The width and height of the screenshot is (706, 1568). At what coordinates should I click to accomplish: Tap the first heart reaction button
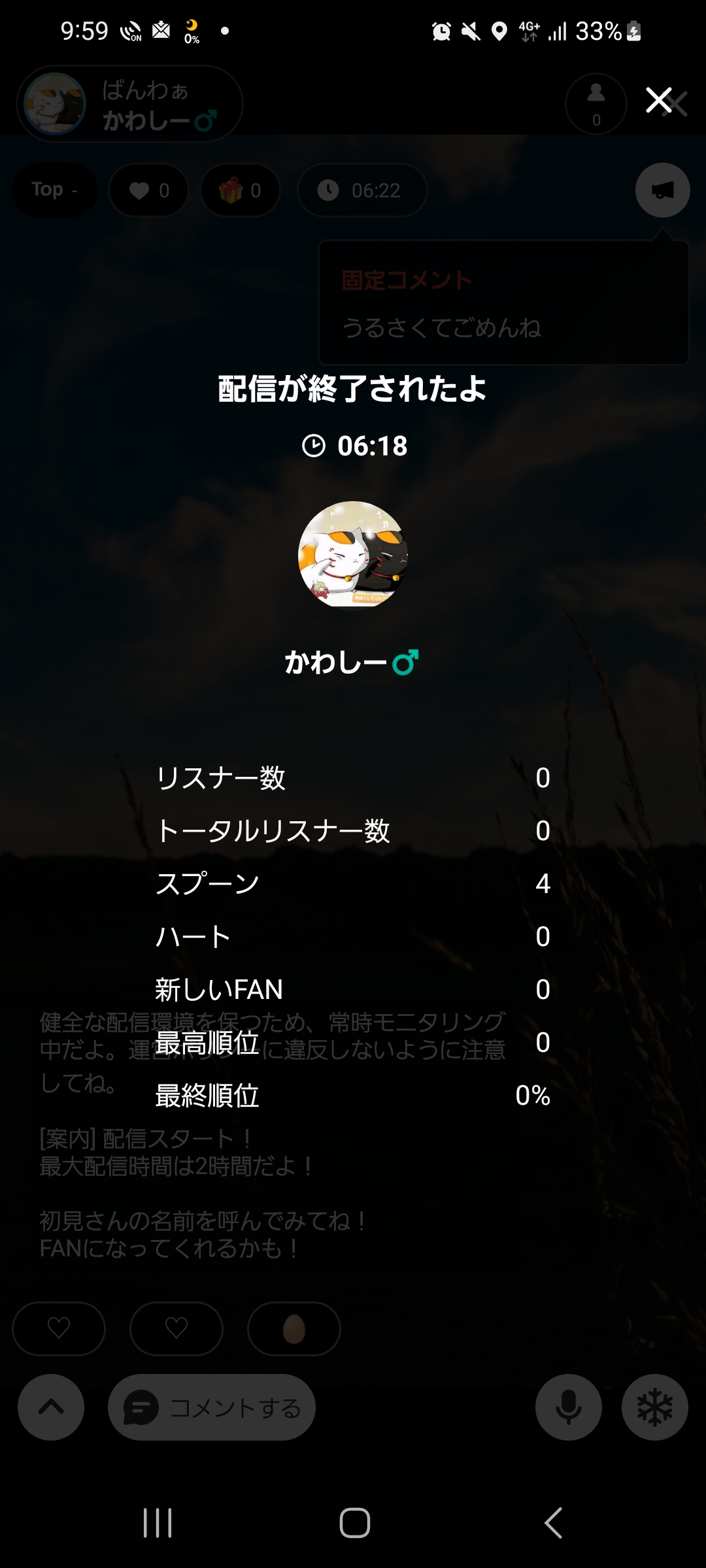[58, 1328]
